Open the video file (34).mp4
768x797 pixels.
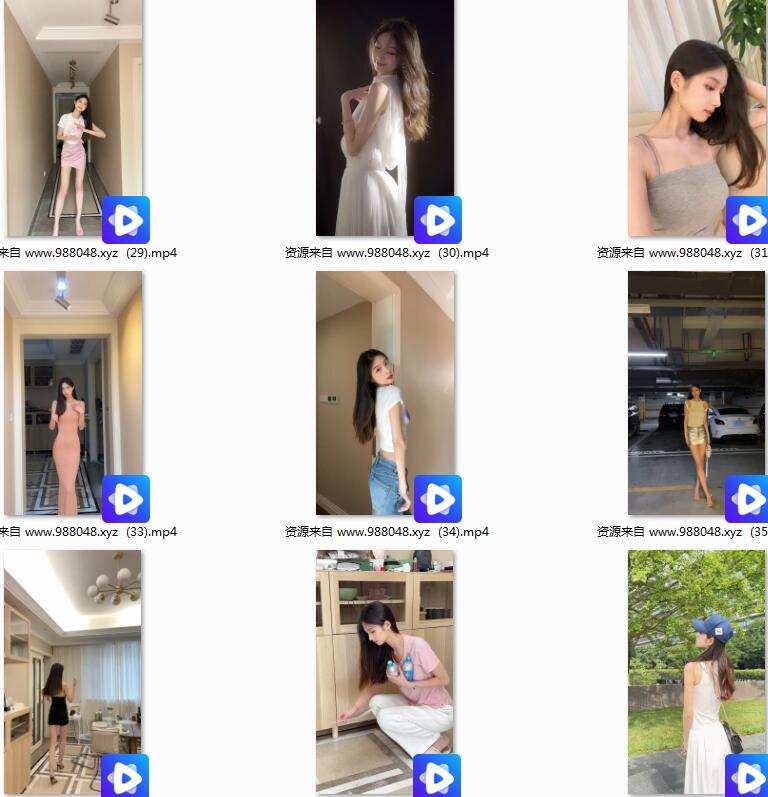pos(385,393)
